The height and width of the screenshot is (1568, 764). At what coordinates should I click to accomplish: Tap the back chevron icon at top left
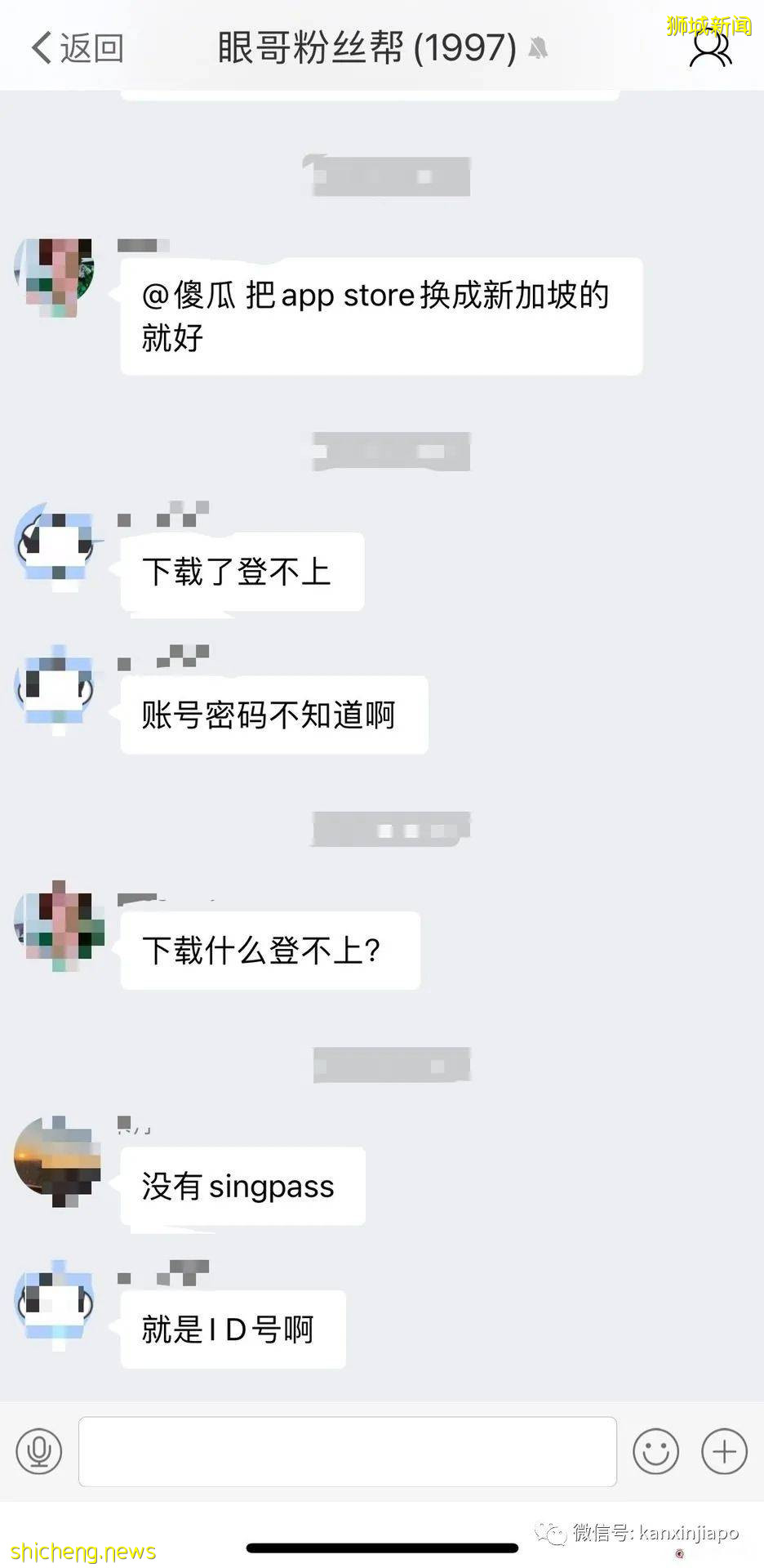(39, 47)
